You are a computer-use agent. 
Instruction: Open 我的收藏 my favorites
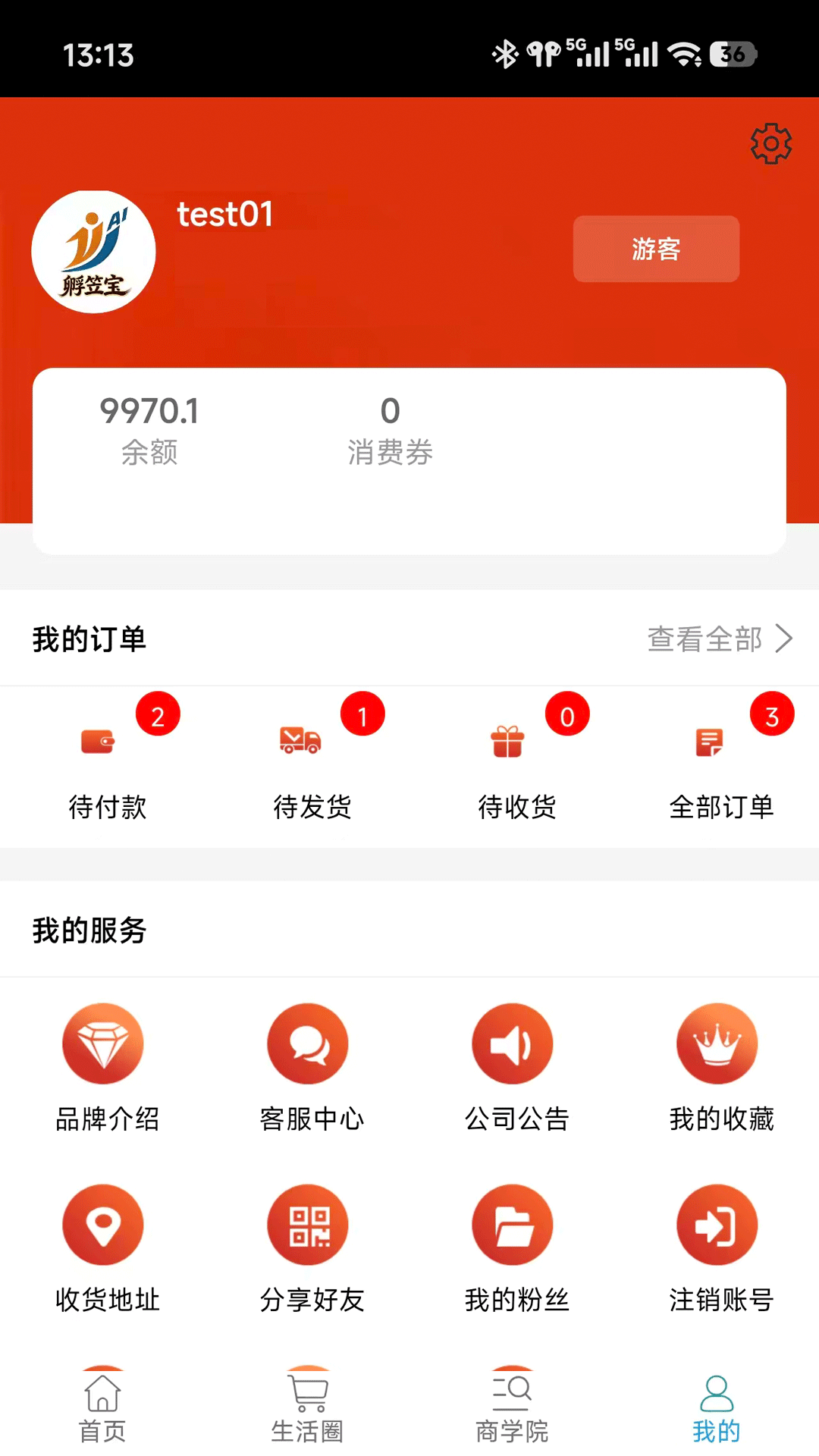tap(717, 1043)
